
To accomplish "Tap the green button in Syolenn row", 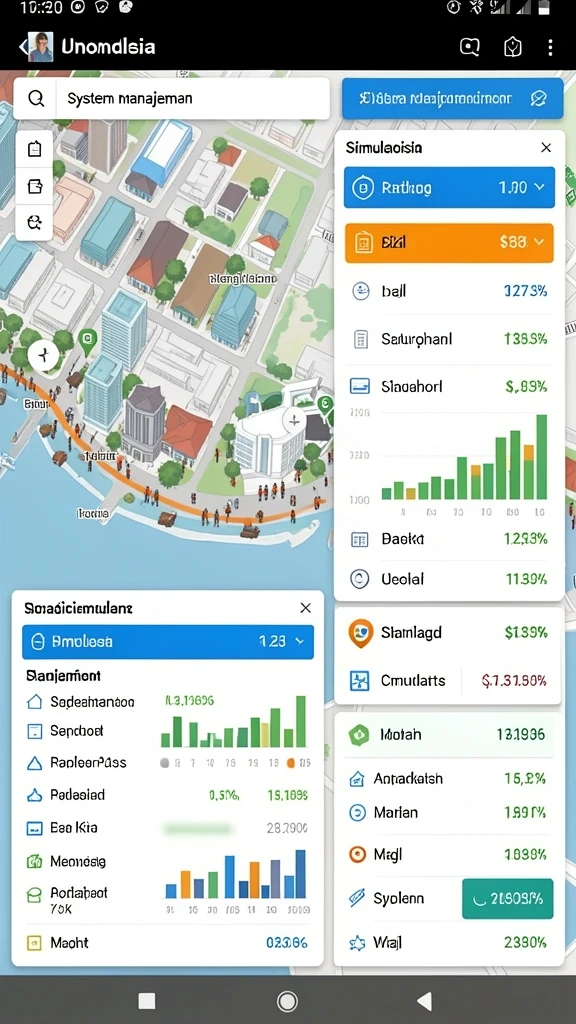I will [x=507, y=899].
